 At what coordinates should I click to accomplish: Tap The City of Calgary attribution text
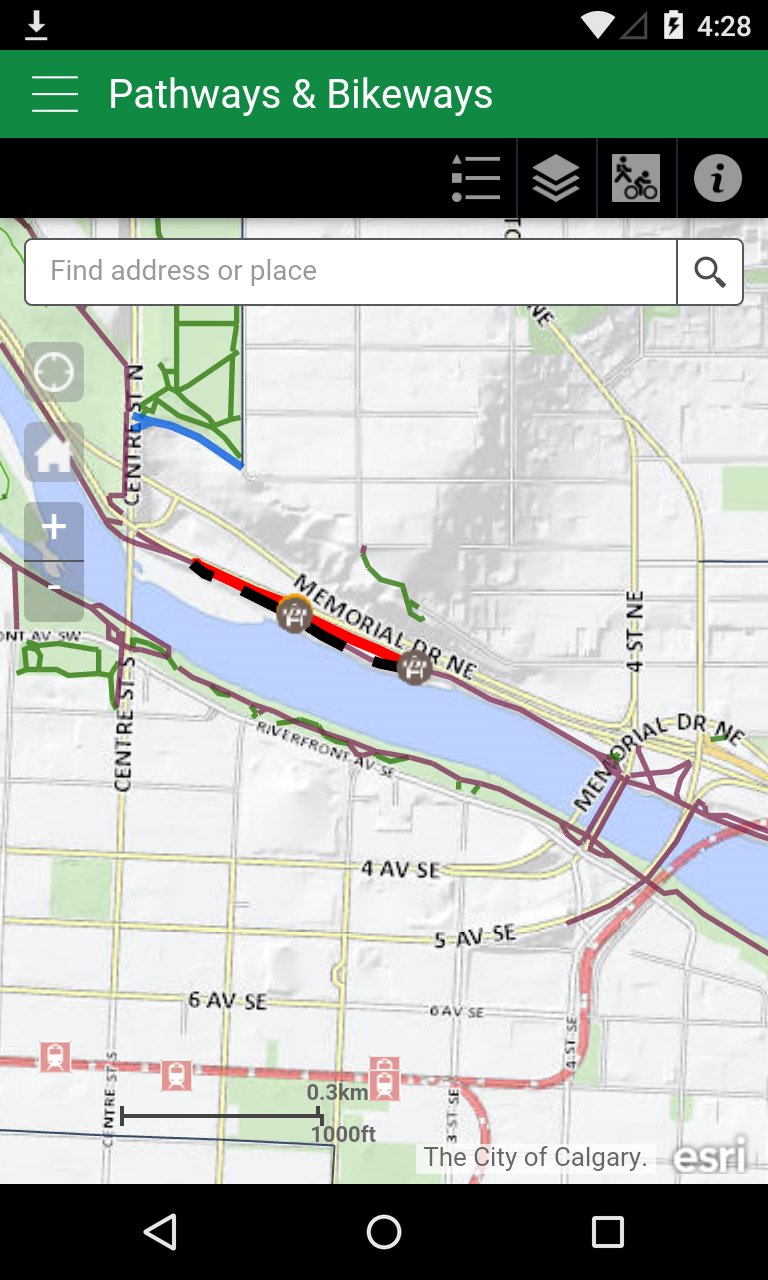536,1157
